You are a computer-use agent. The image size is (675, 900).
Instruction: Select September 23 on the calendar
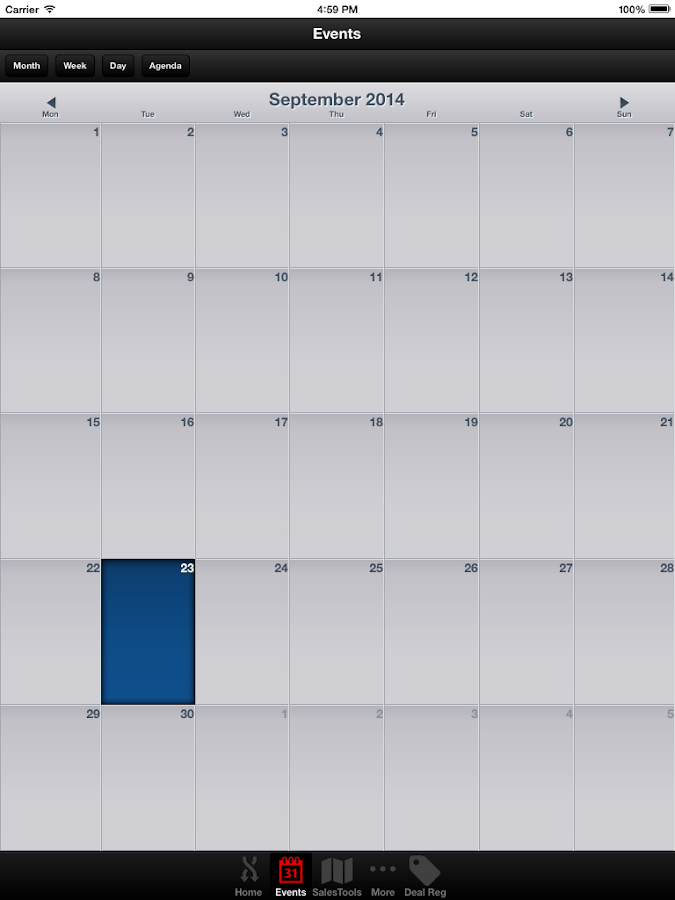coord(148,632)
